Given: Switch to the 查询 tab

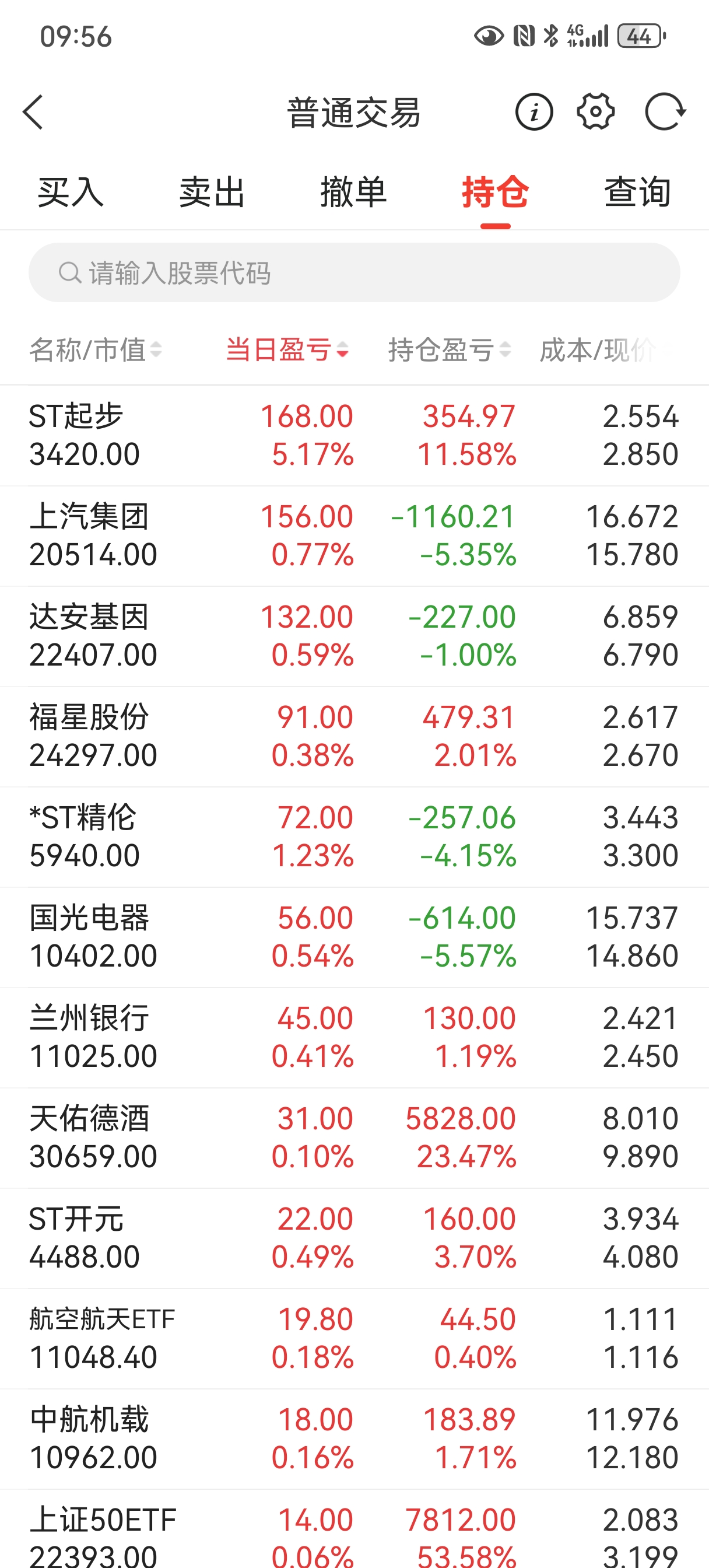Looking at the screenshot, I should (637, 192).
